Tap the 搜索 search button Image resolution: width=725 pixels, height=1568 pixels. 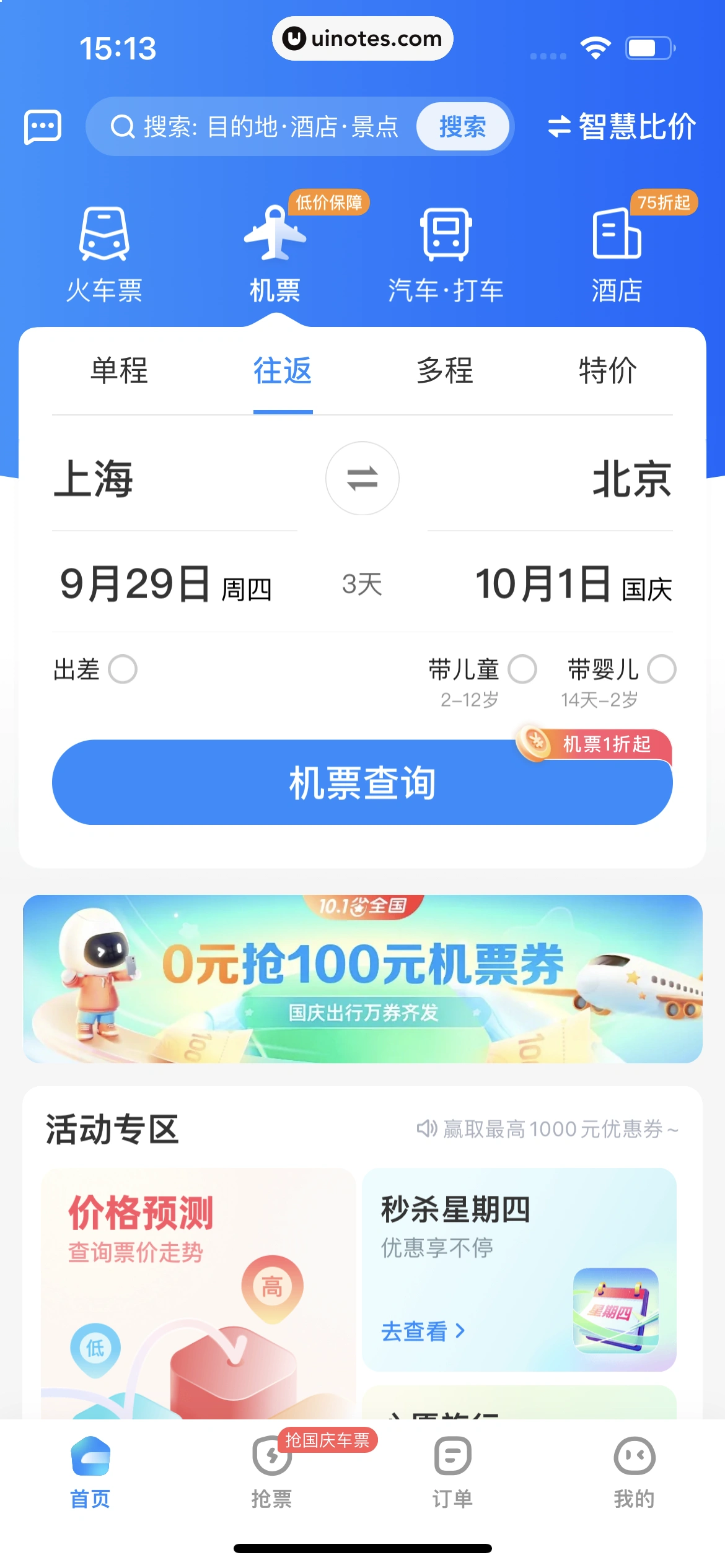click(x=462, y=127)
